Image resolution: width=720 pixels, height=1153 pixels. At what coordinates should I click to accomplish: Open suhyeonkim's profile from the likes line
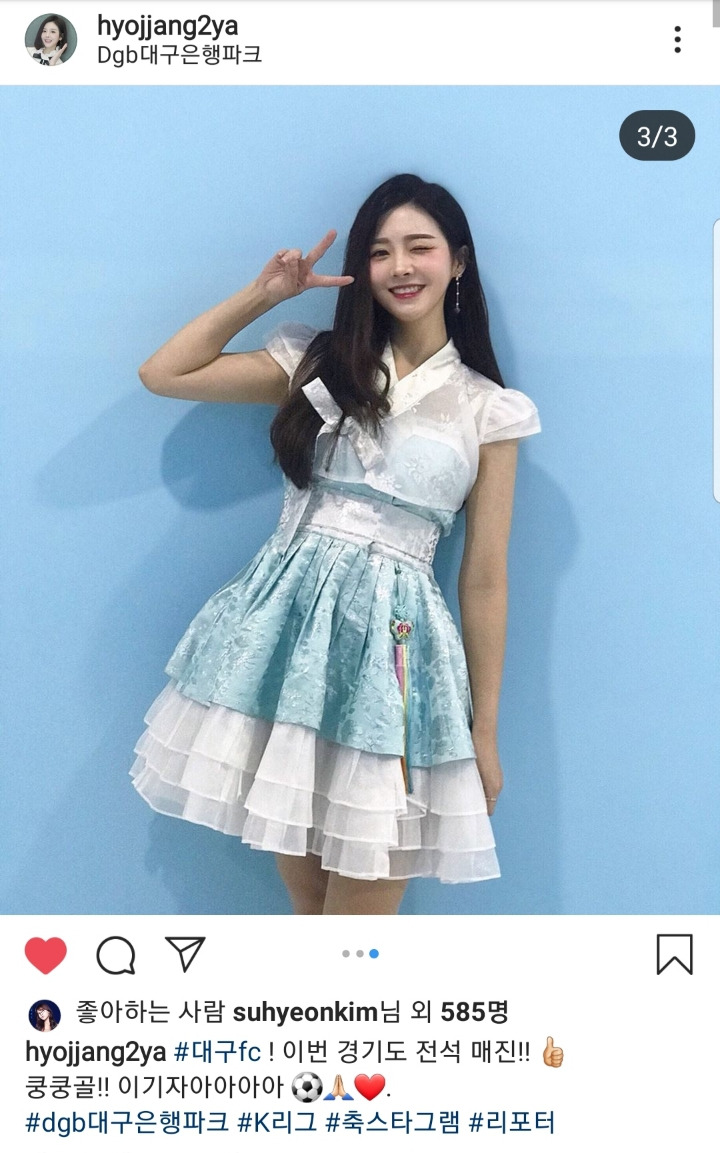(x=305, y=1013)
